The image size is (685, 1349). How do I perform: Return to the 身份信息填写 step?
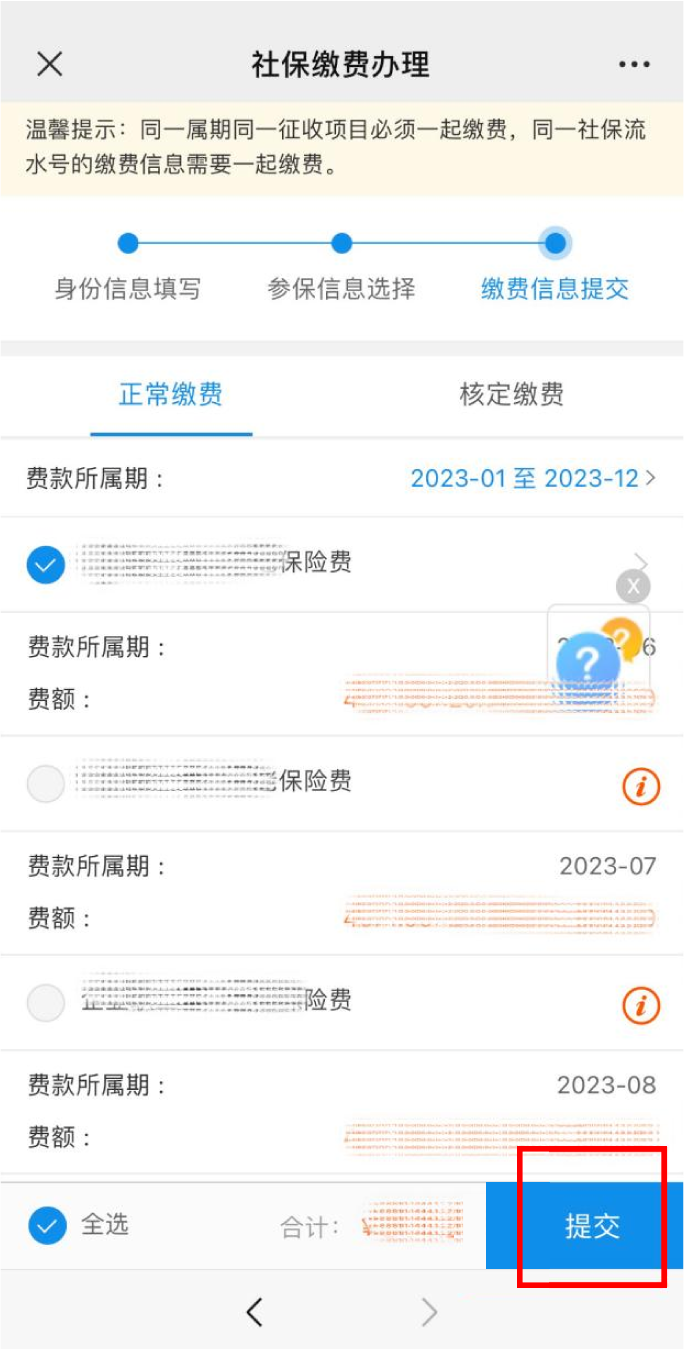[x=128, y=290]
